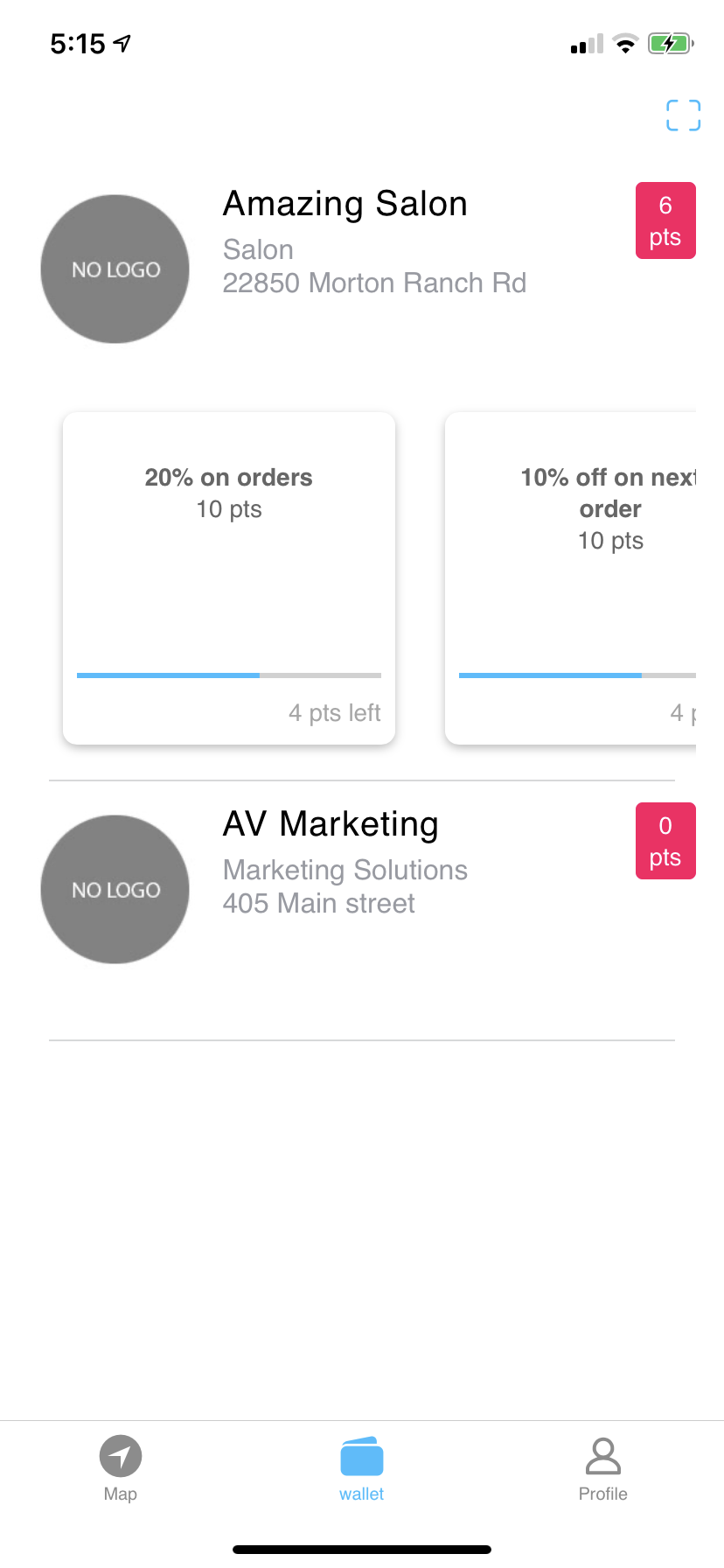Image resolution: width=724 pixels, height=1568 pixels.
Task: Select the 10% off on next order card
Action: coord(570,578)
